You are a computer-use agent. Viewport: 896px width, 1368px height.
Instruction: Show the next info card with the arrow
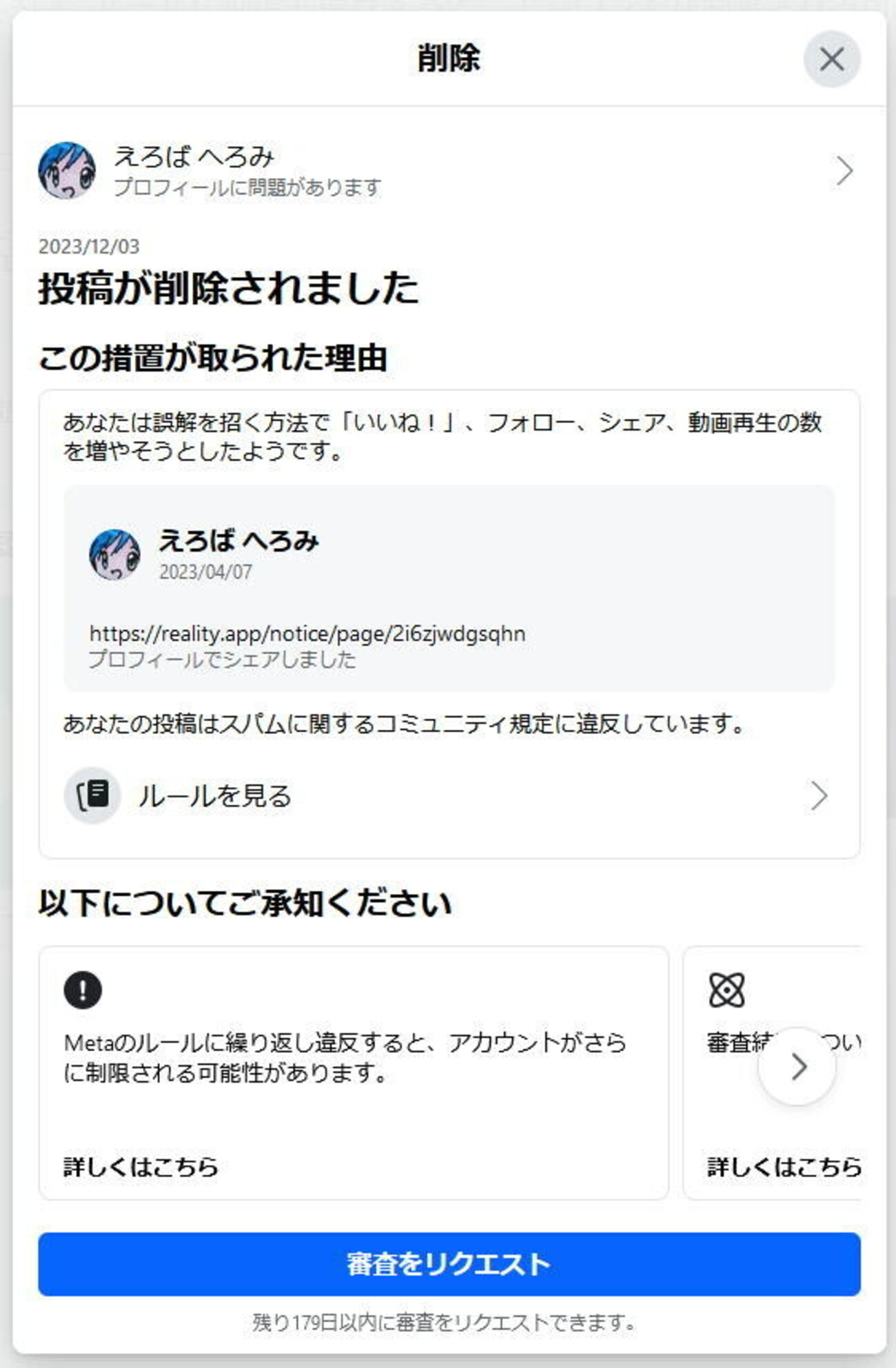tap(797, 1067)
